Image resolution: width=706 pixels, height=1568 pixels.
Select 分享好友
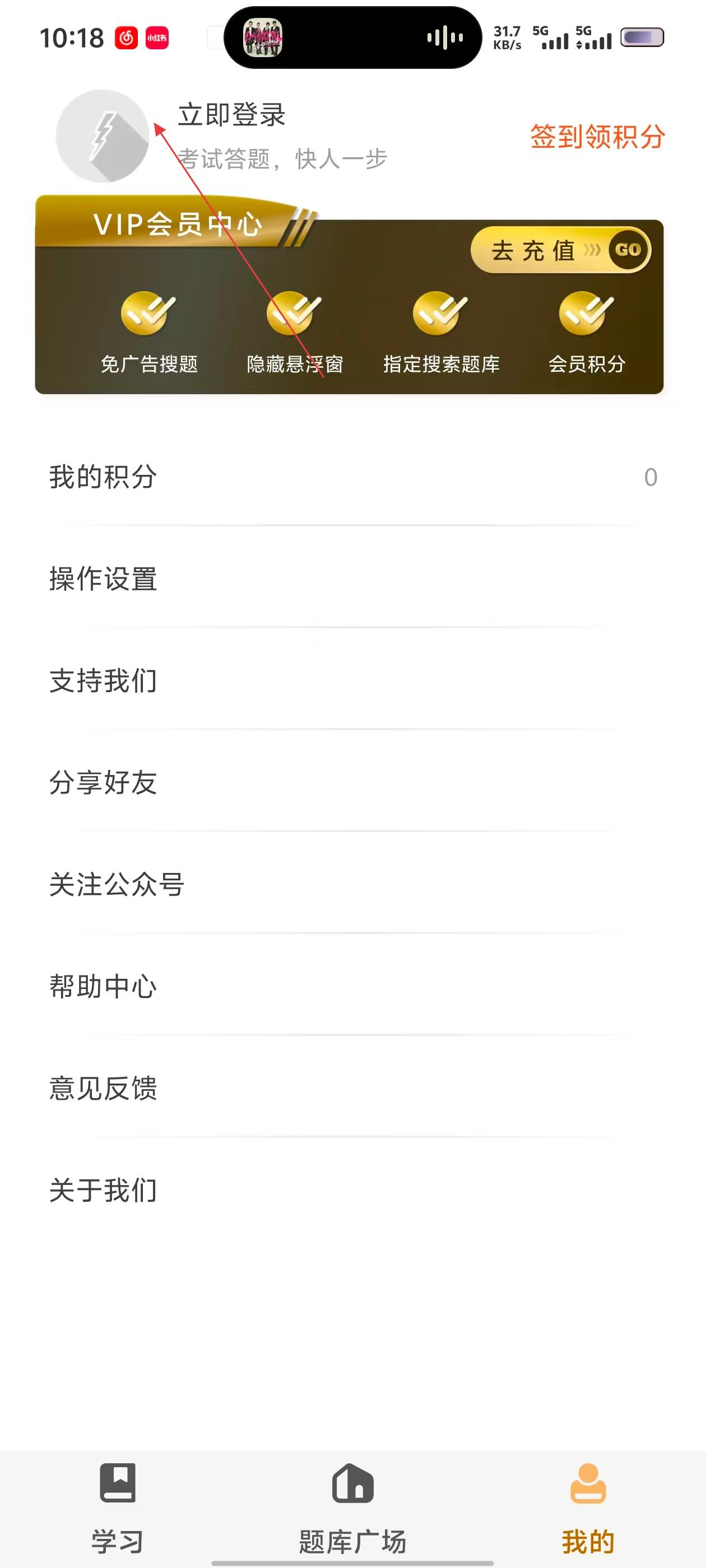[104, 783]
